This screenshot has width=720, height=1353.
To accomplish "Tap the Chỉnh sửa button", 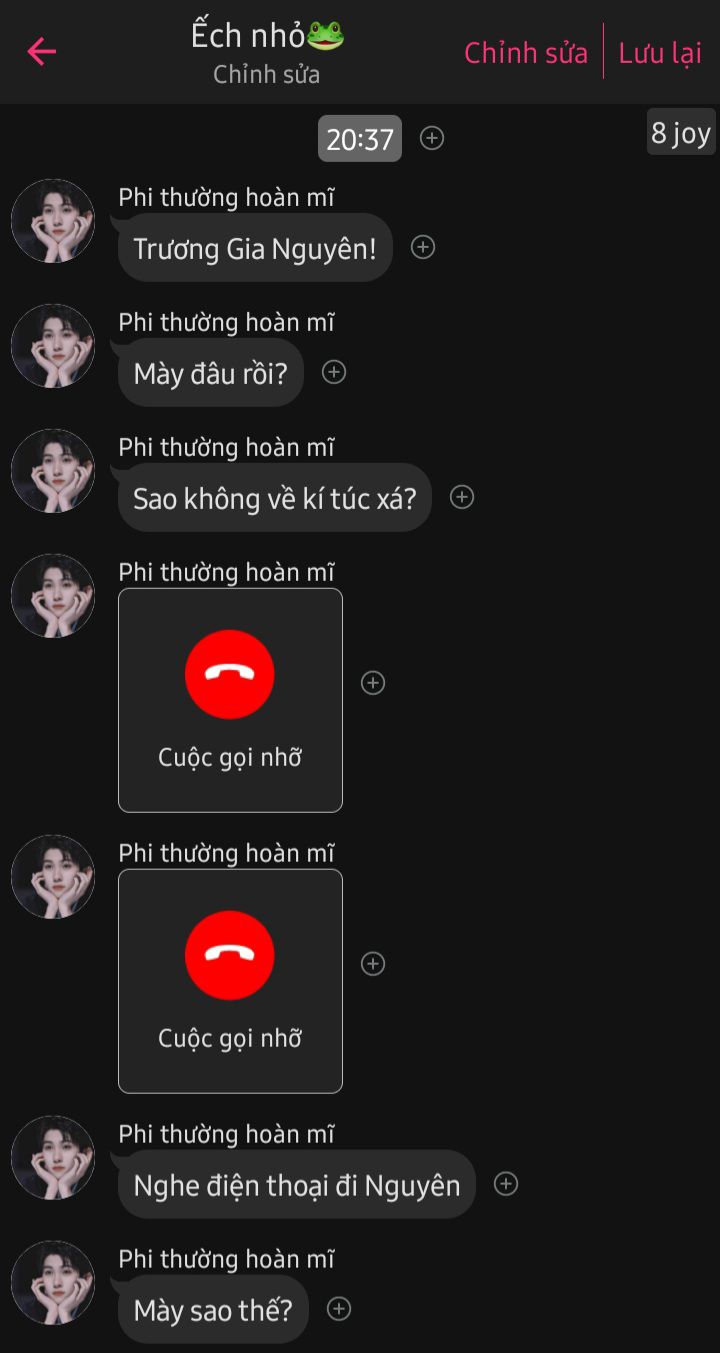I will click(526, 53).
